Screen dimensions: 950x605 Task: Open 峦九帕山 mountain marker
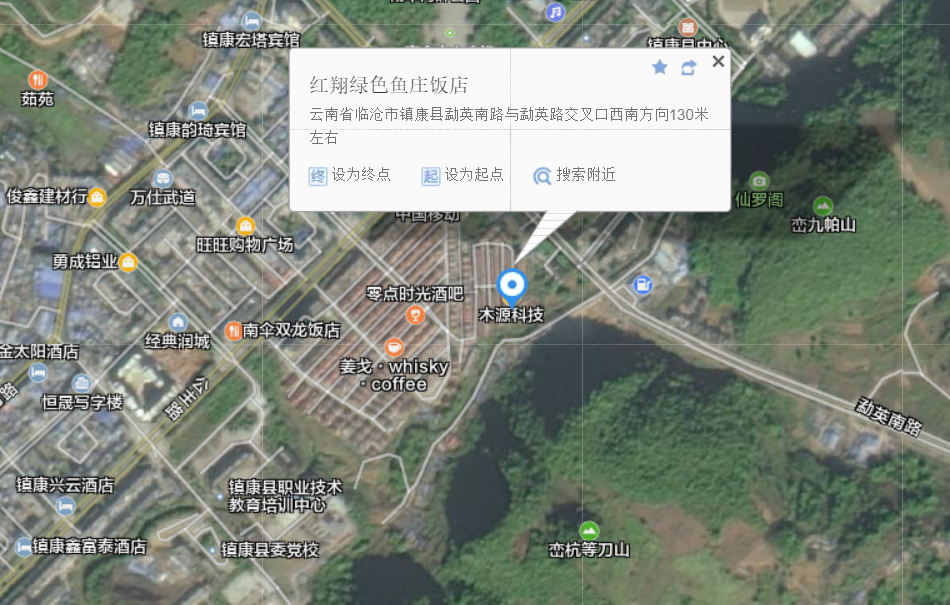click(823, 206)
